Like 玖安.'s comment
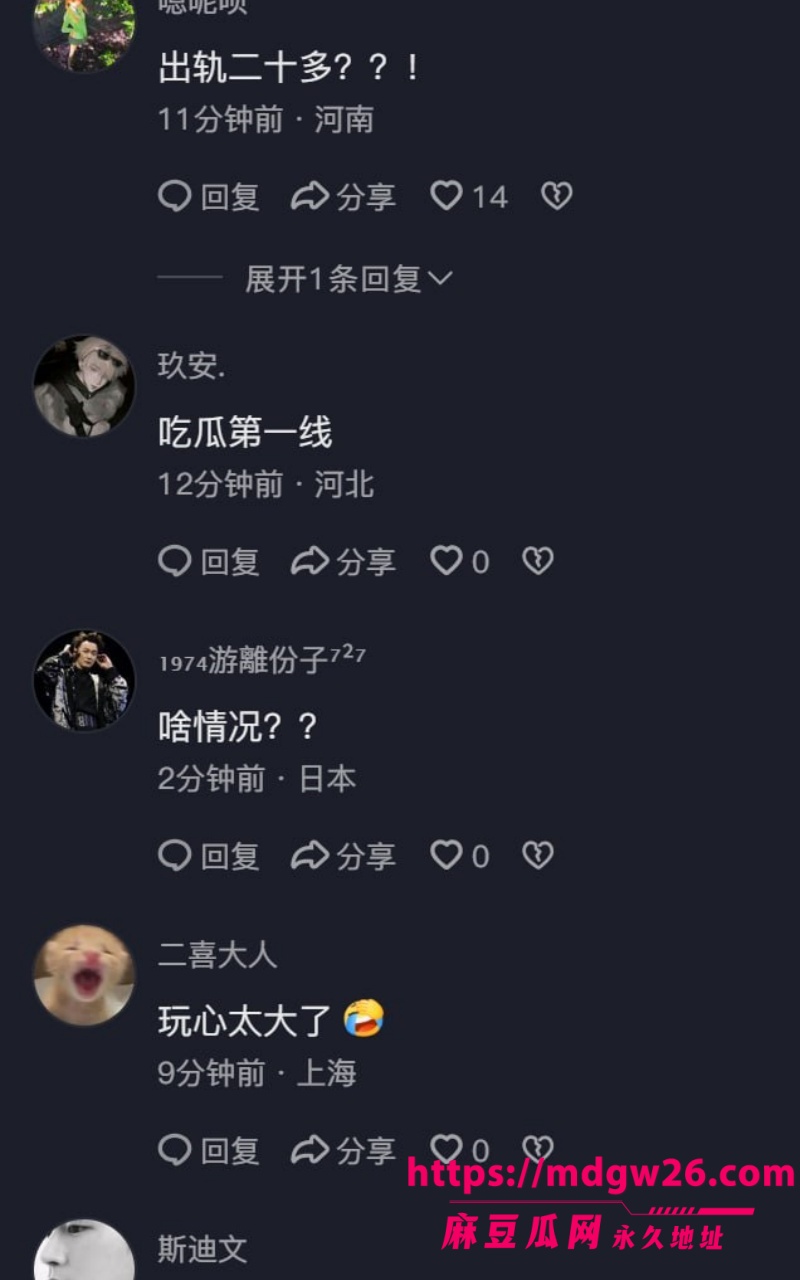800x1280 pixels. pyautogui.click(x=460, y=562)
